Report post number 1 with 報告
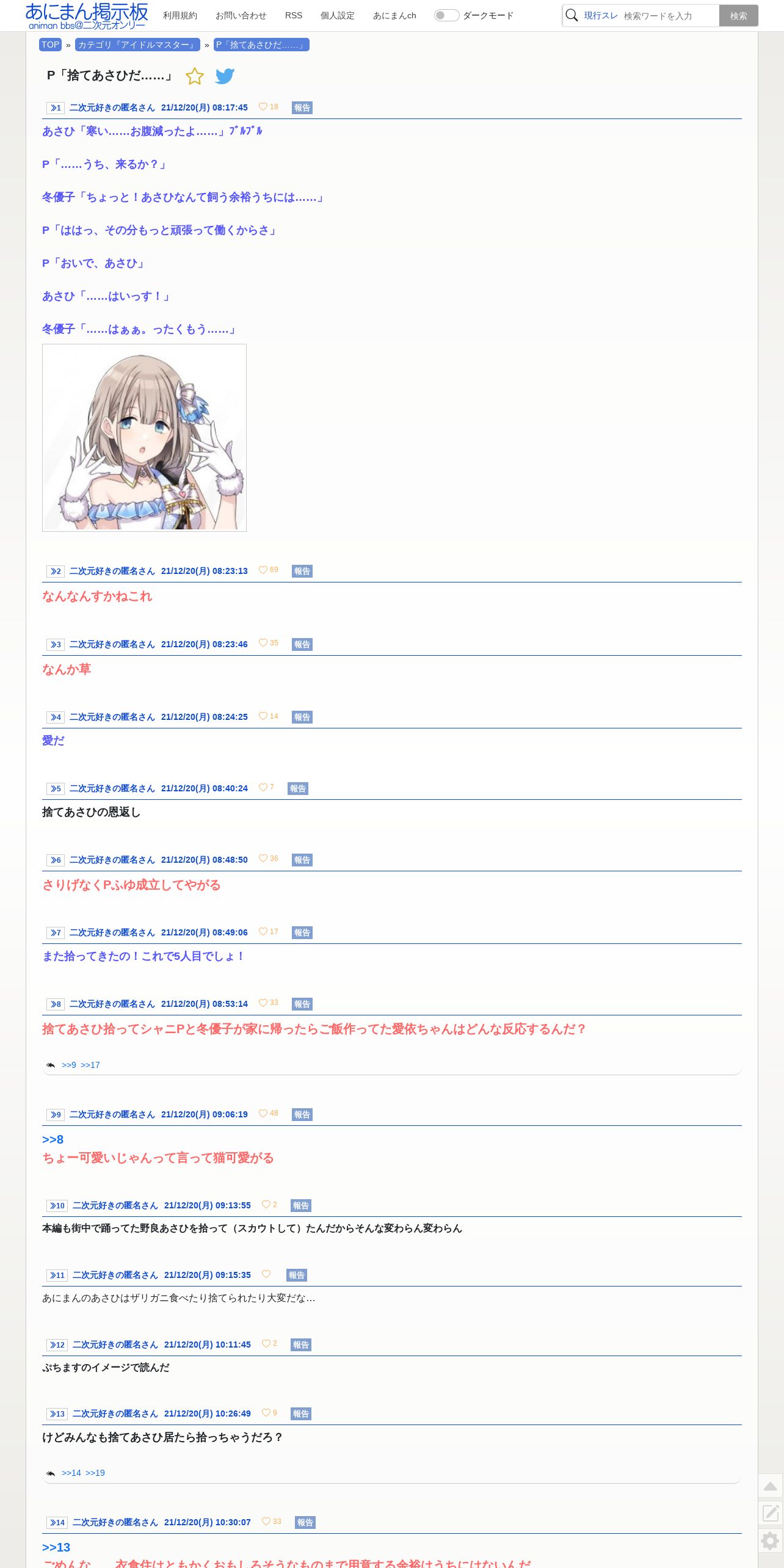Image resolution: width=784 pixels, height=1568 pixels. pyautogui.click(x=302, y=107)
